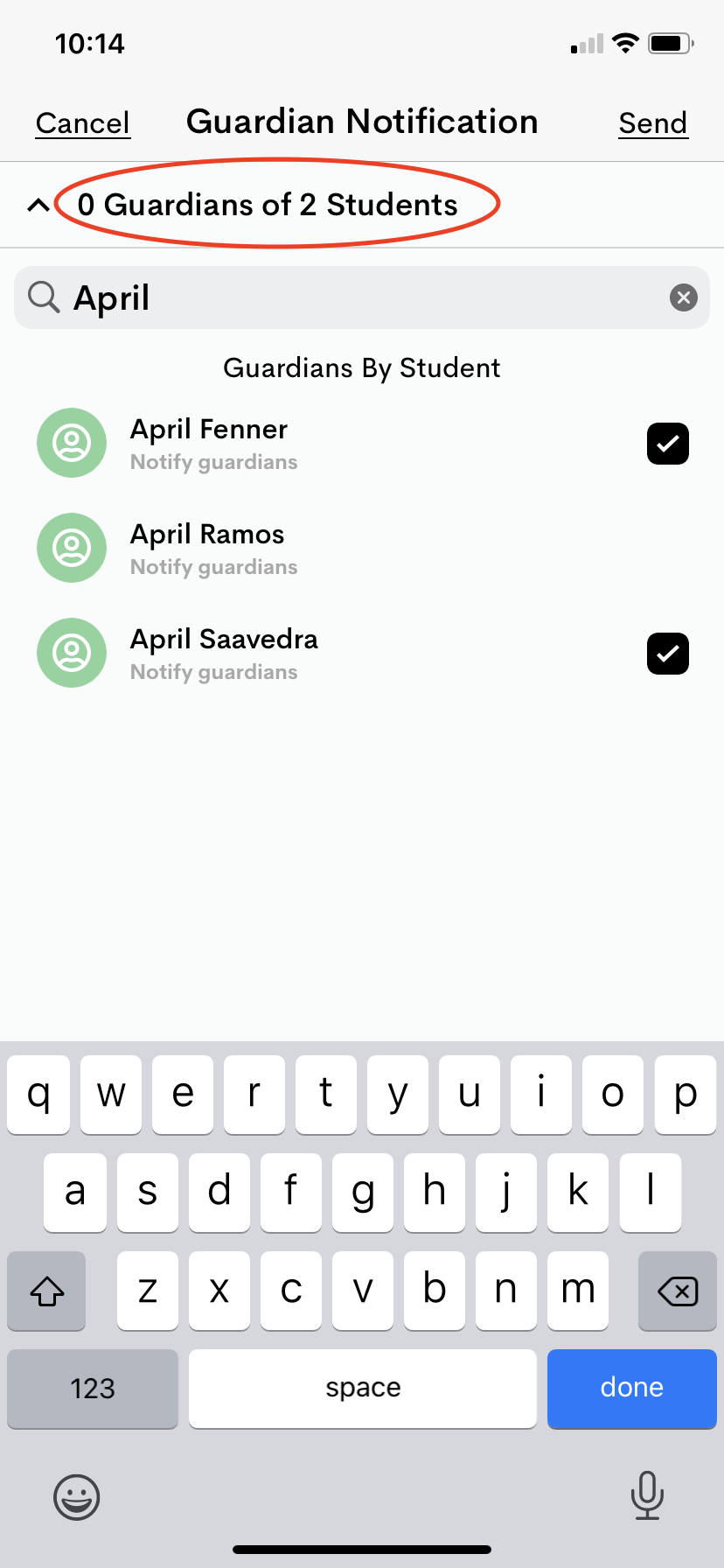Viewport: 724px width, 1568px height.
Task: Edit the search field containing April
Action: [362, 297]
